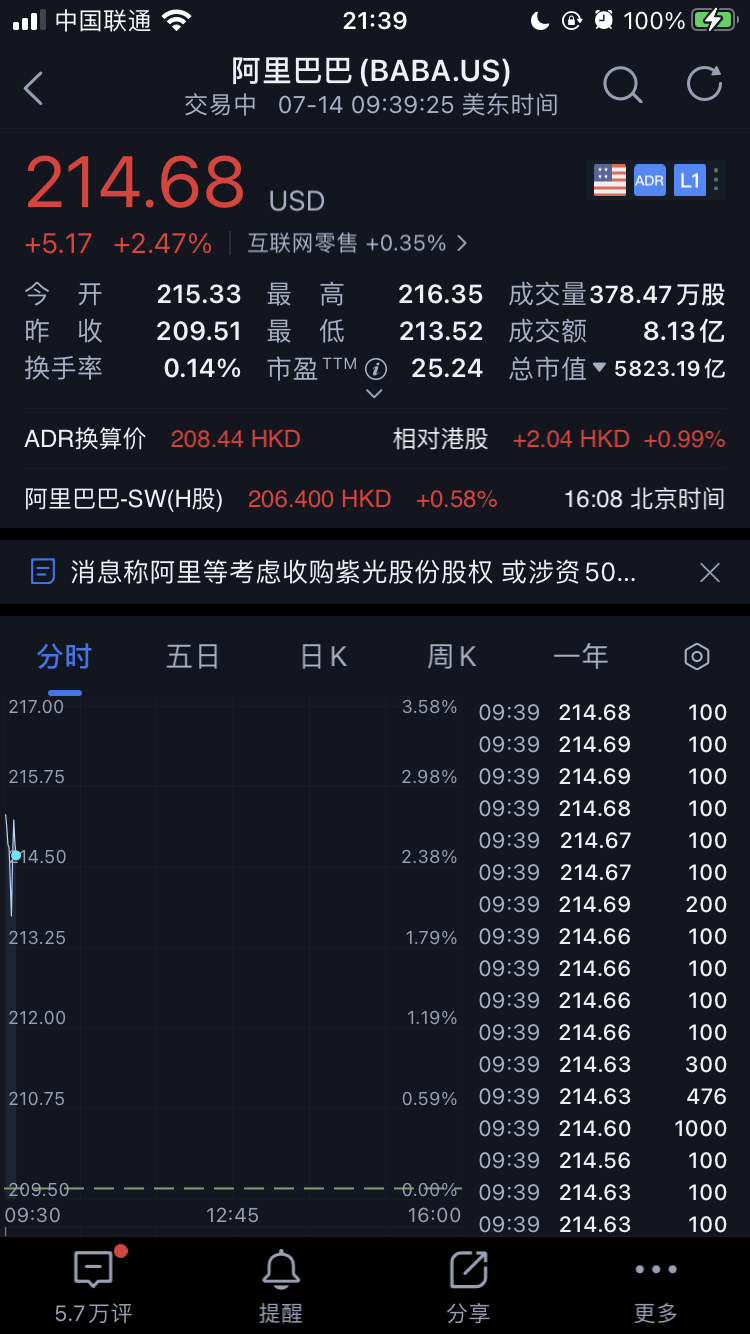Switch to the 五日 chart tab
The image size is (750, 1334).
(x=192, y=657)
